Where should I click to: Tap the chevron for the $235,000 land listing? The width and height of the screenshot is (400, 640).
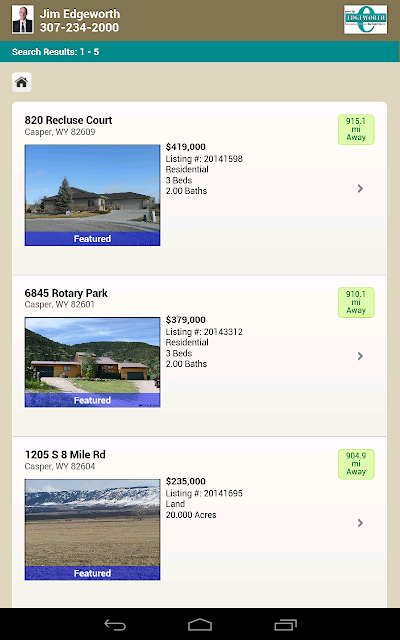[360, 523]
